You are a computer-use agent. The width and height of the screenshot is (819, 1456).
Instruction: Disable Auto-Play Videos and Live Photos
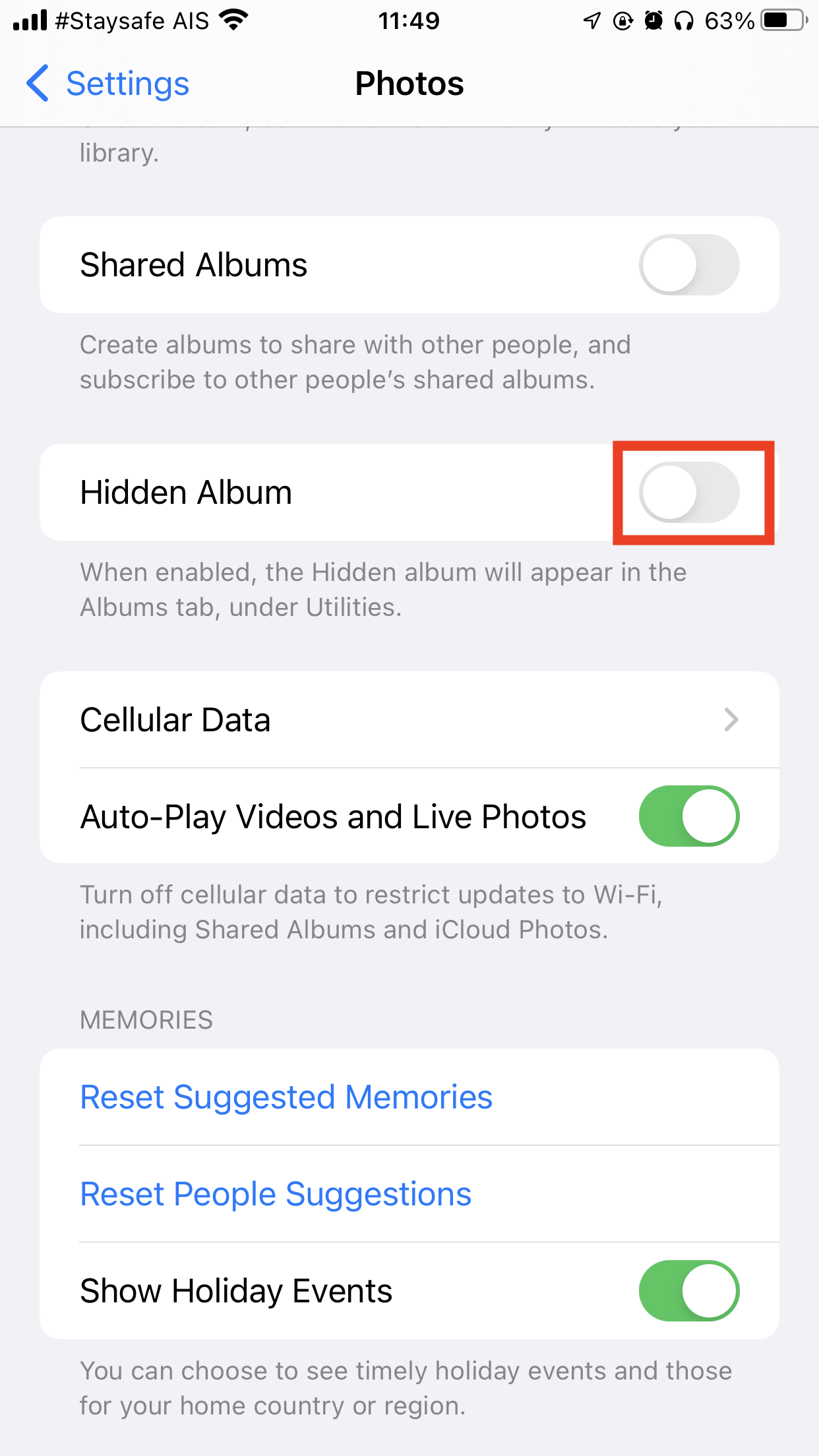(x=688, y=816)
